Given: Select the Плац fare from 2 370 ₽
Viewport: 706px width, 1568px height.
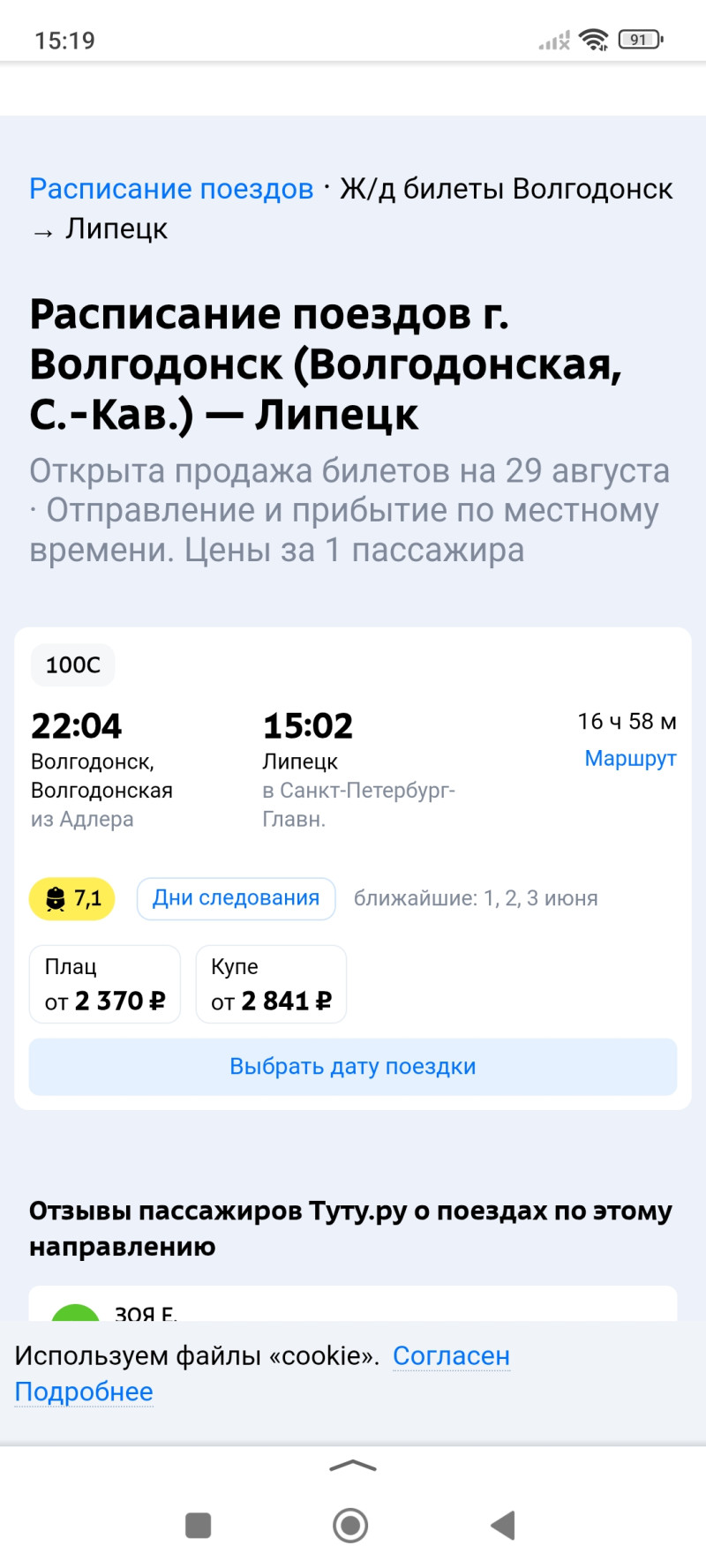Looking at the screenshot, I should 105,985.
